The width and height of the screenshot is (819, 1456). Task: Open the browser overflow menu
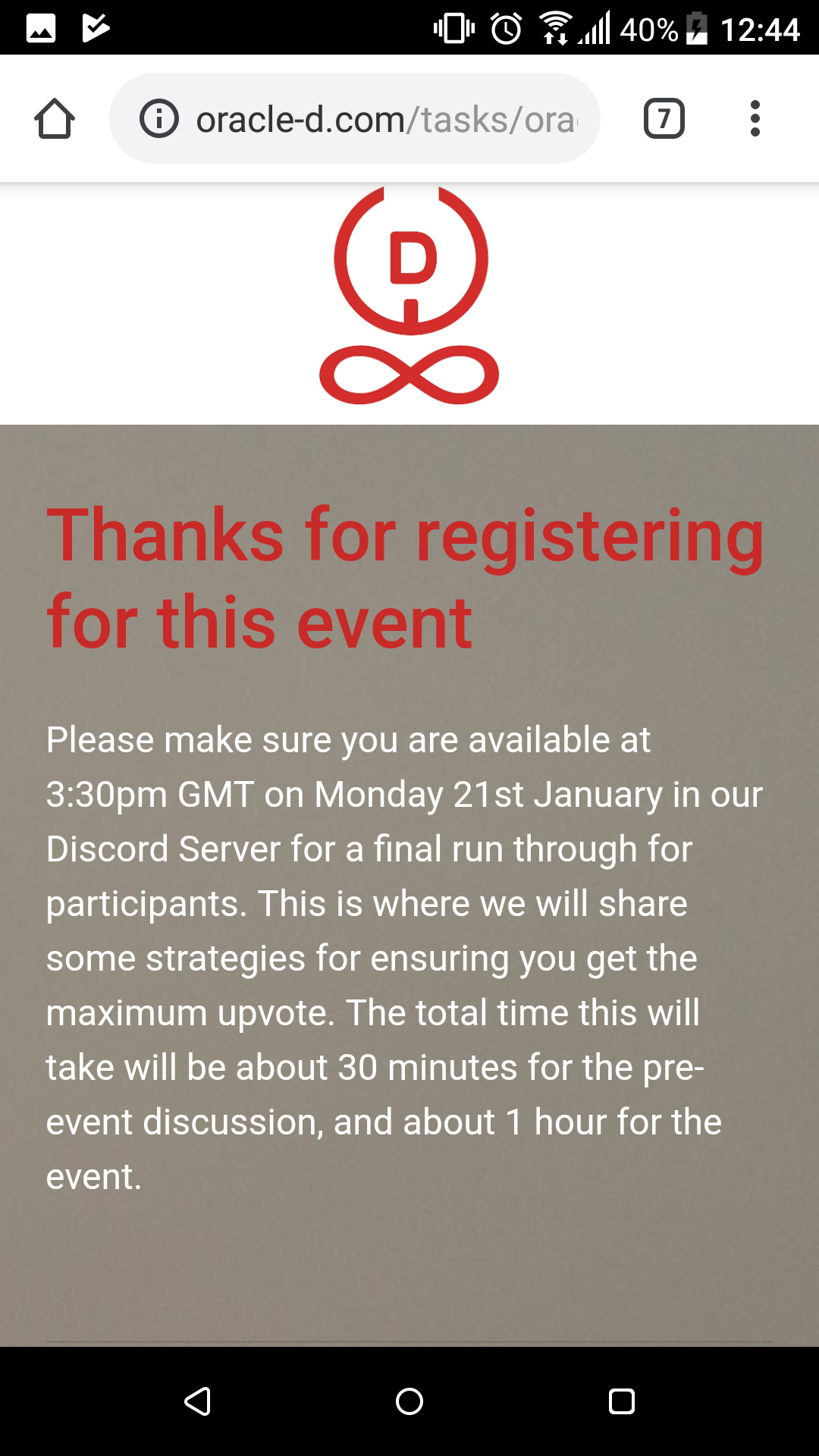[x=755, y=119]
